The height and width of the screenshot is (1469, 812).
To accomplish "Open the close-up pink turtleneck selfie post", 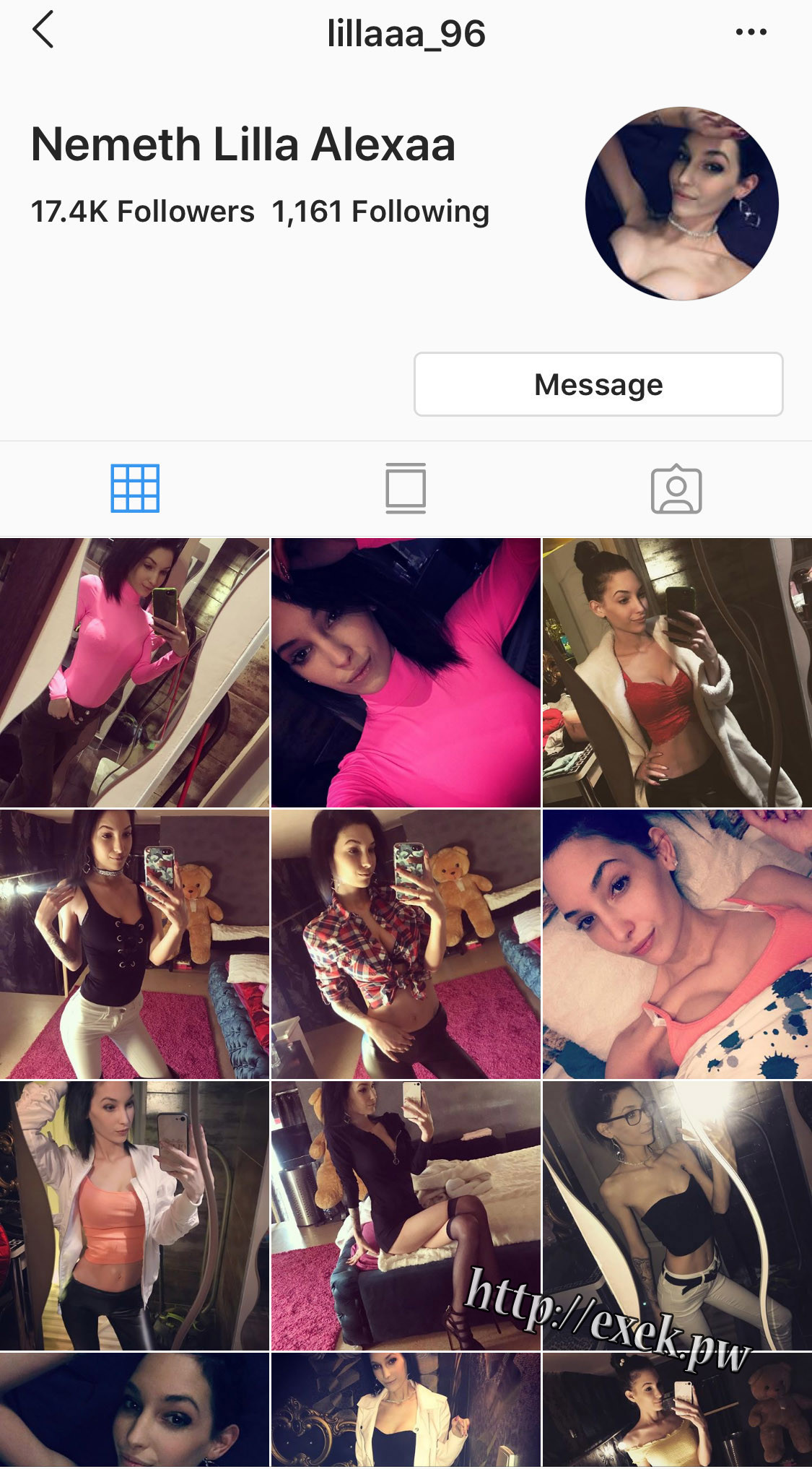I will pos(406,672).
